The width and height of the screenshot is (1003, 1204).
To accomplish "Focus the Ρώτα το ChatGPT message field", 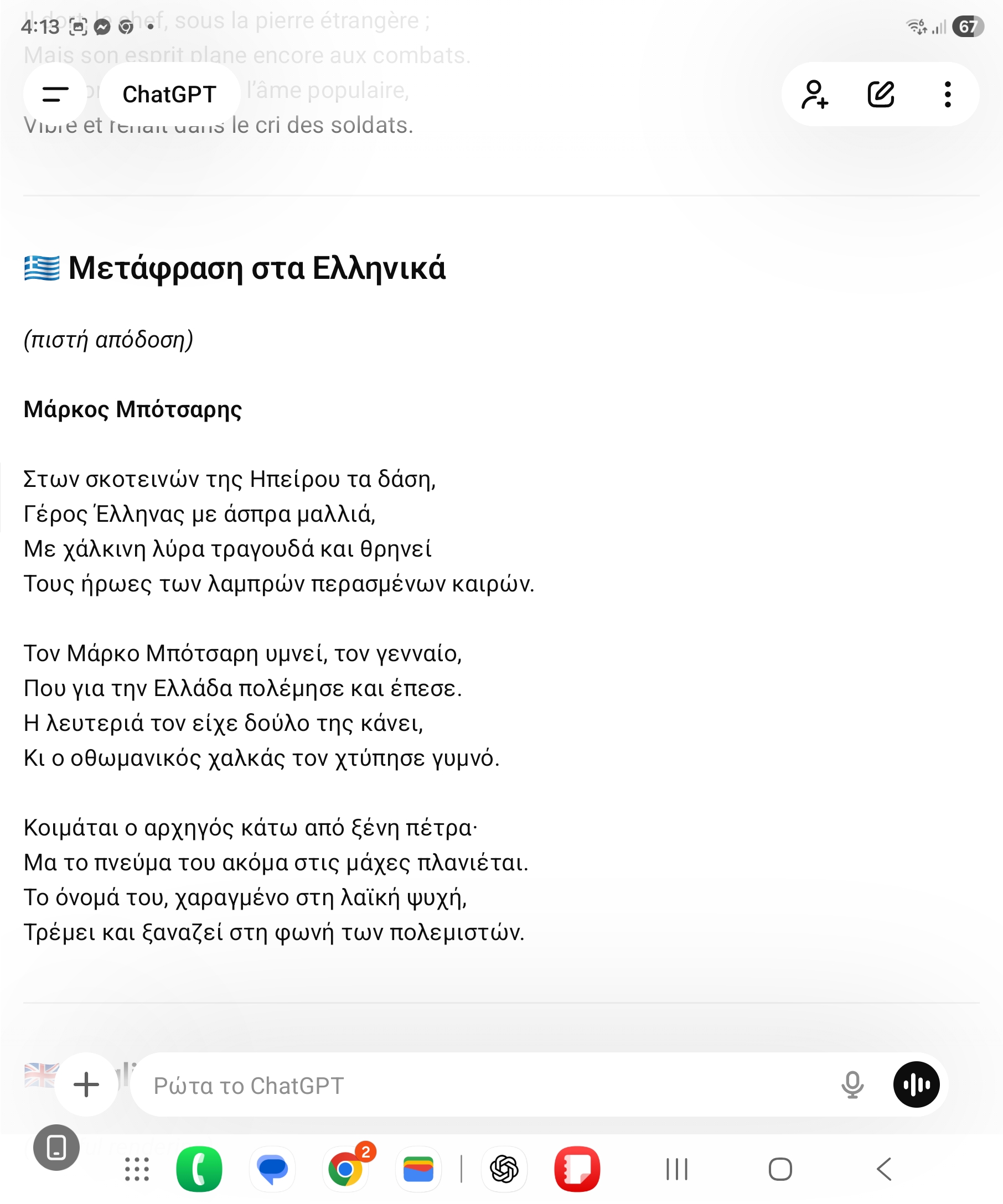I will [x=482, y=1086].
